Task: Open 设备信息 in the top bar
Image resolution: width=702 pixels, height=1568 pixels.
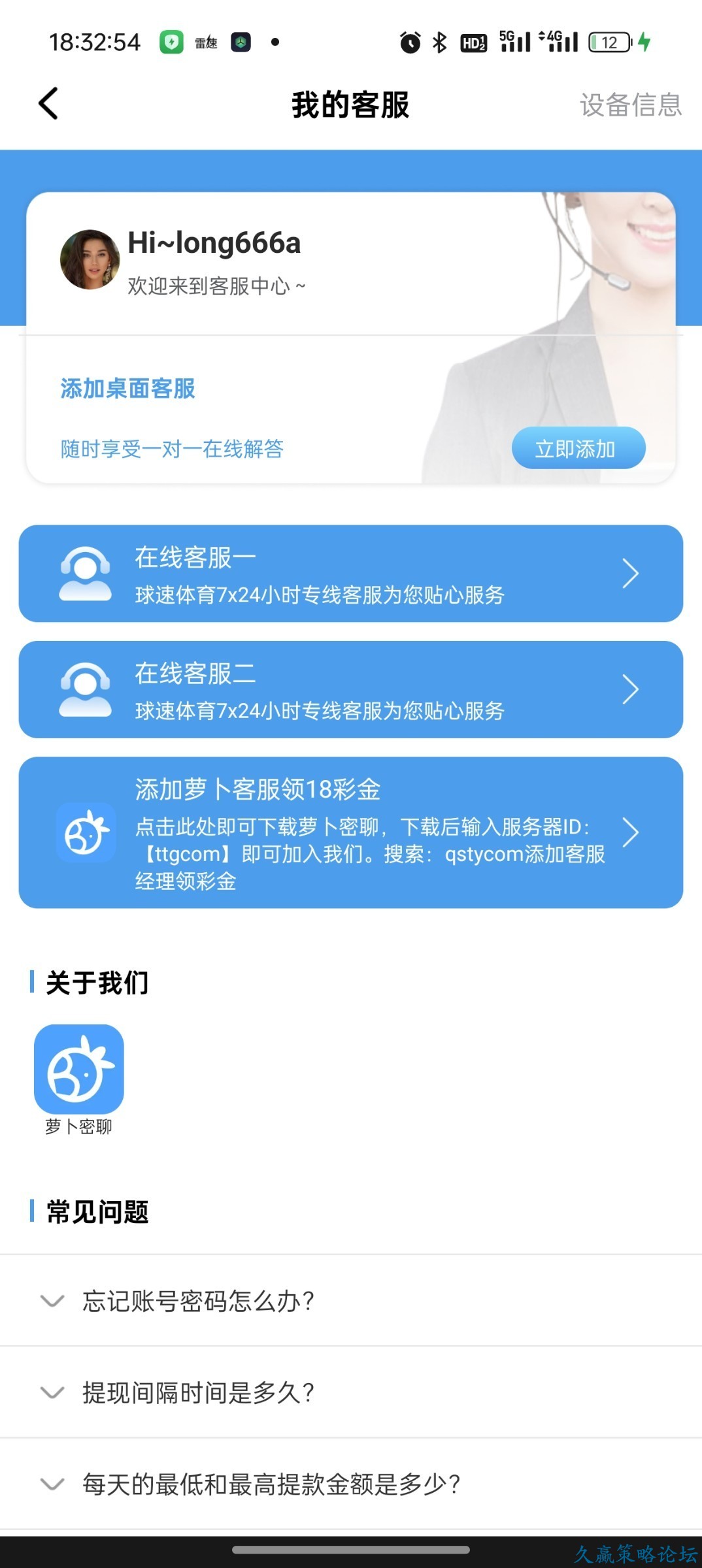Action: [630, 105]
